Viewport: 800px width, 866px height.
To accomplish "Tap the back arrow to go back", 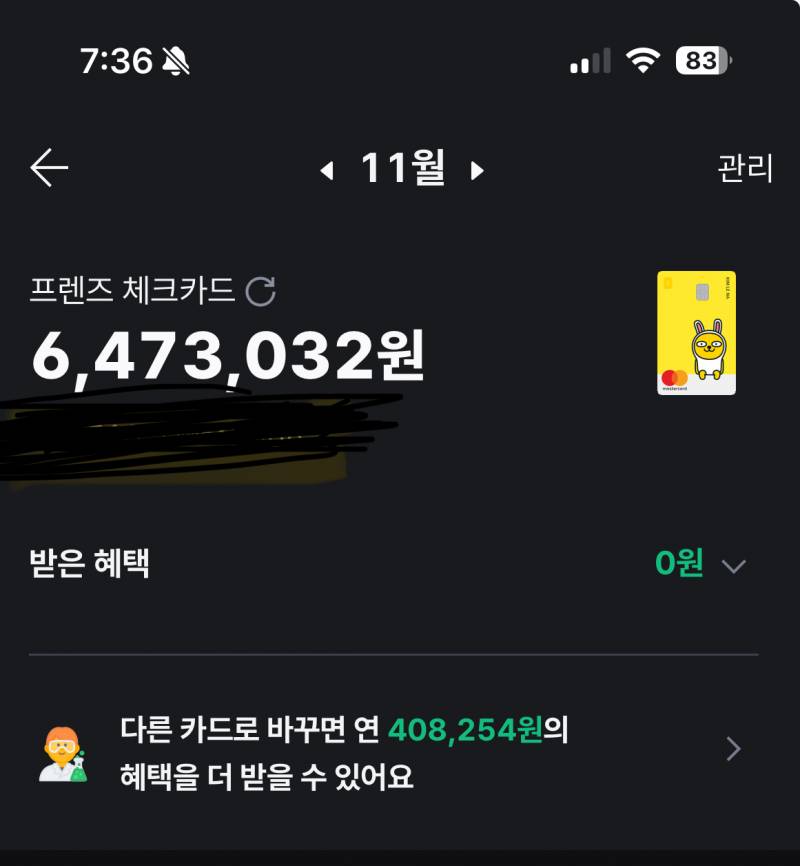I will (47, 167).
